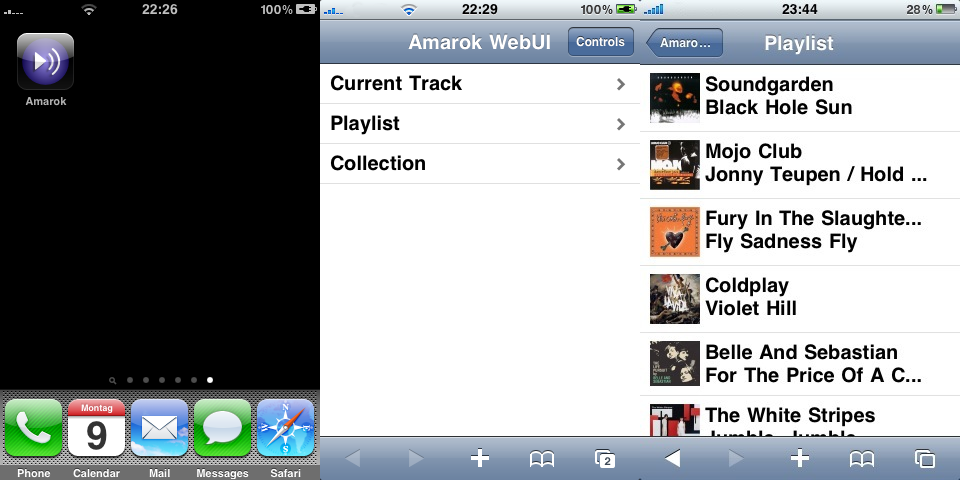Viewport: 960px width, 480px height.
Task: Launch the Amarok app icon
Action: click(x=45, y=62)
